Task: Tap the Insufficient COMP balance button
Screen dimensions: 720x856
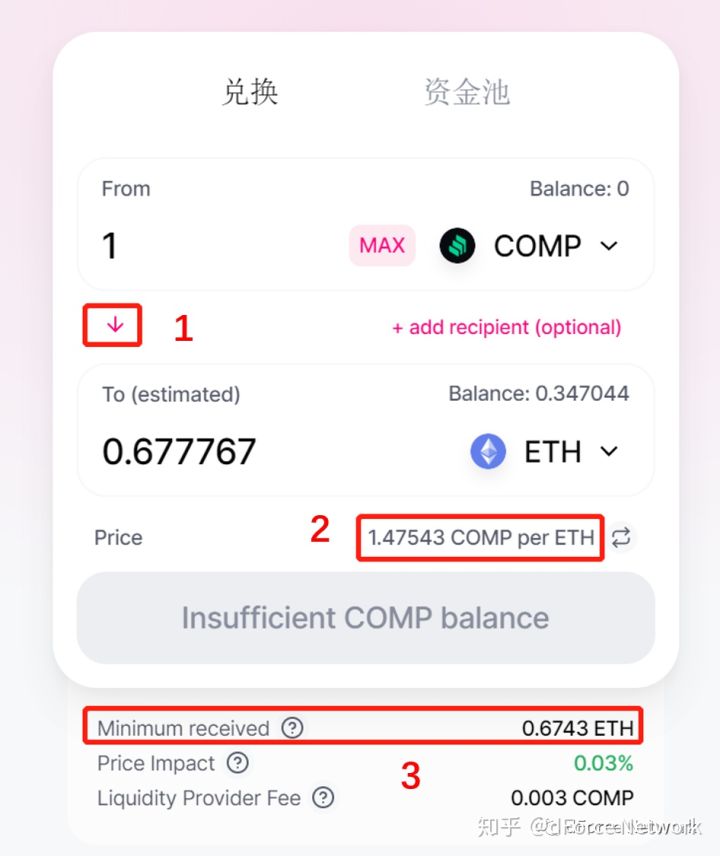Action: click(x=365, y=617)
